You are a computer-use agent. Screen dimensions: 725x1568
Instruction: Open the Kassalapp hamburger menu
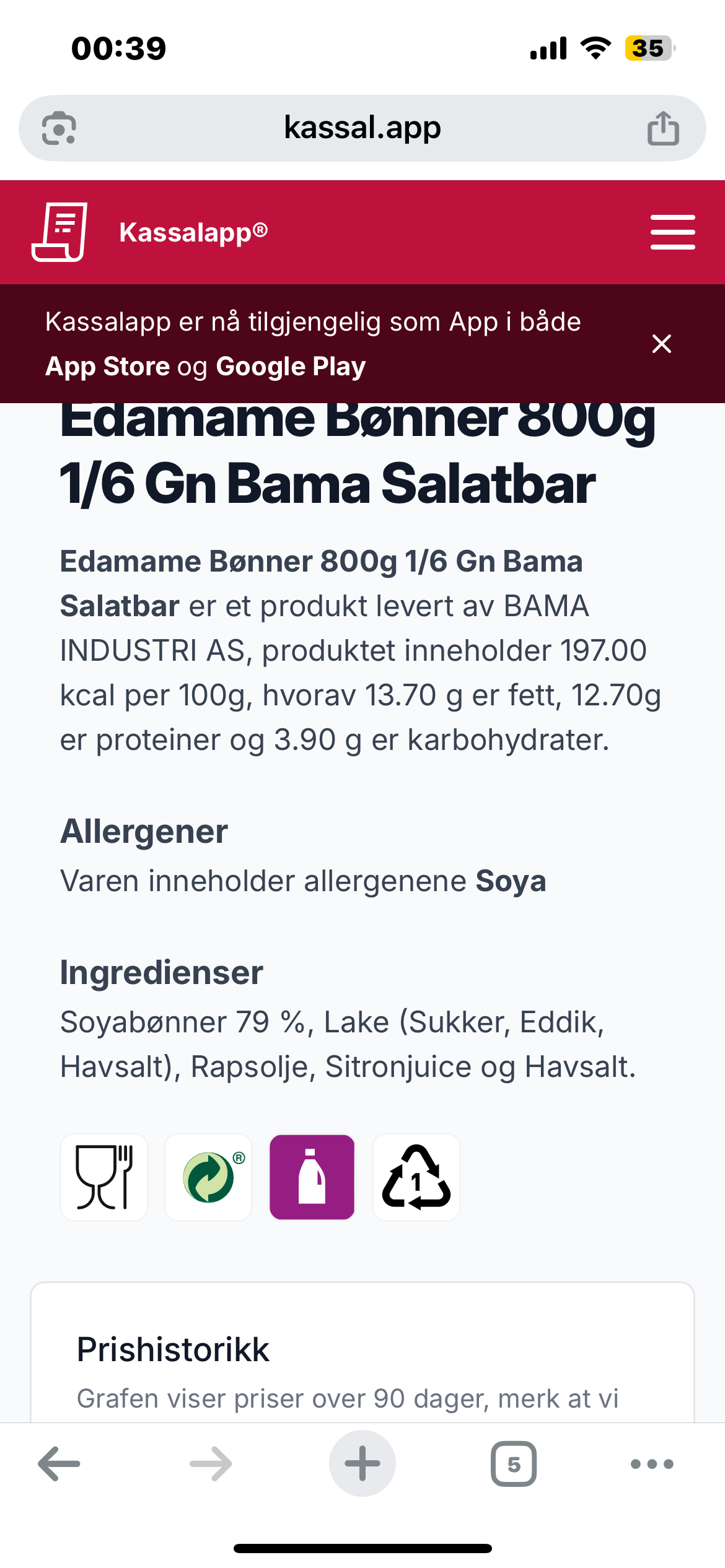point(672,232)
